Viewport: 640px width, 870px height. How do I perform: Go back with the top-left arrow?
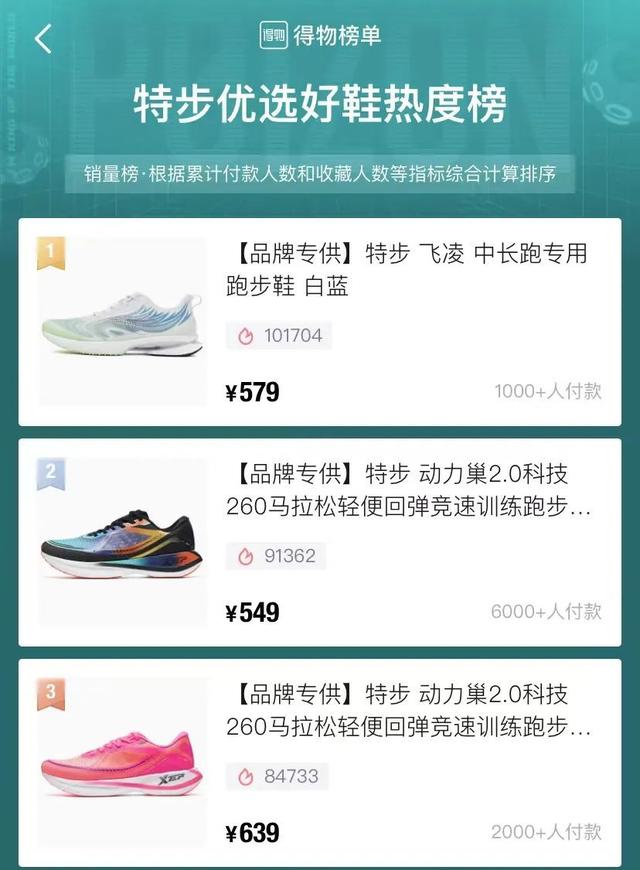(42, 40)
